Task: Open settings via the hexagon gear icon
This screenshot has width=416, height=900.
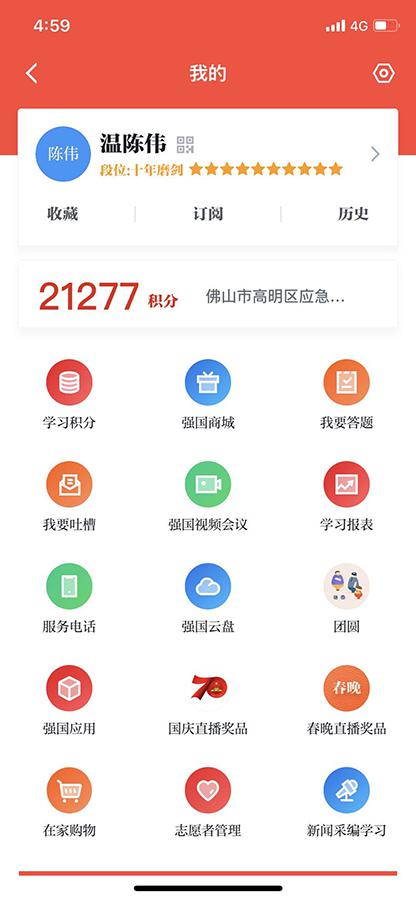Action: pyautogui.click(x=383, y=73)
